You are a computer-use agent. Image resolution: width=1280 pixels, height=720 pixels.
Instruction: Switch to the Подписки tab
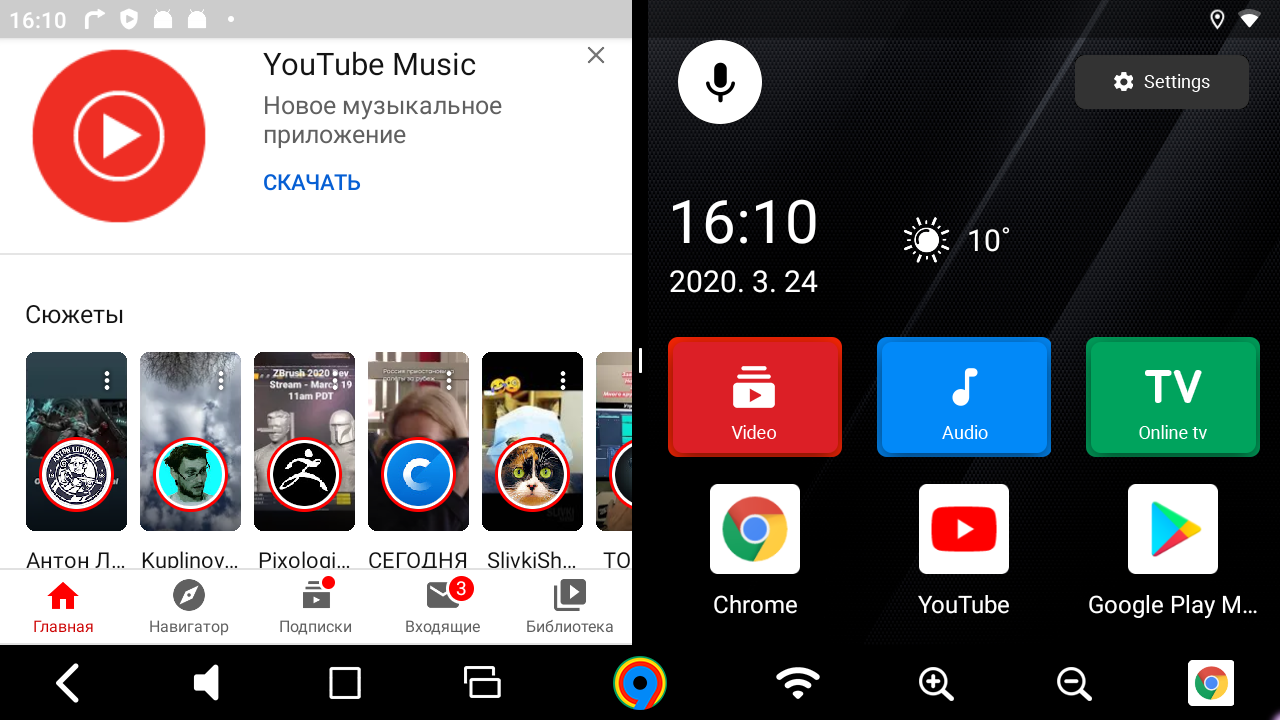click(x=315, y=607)
